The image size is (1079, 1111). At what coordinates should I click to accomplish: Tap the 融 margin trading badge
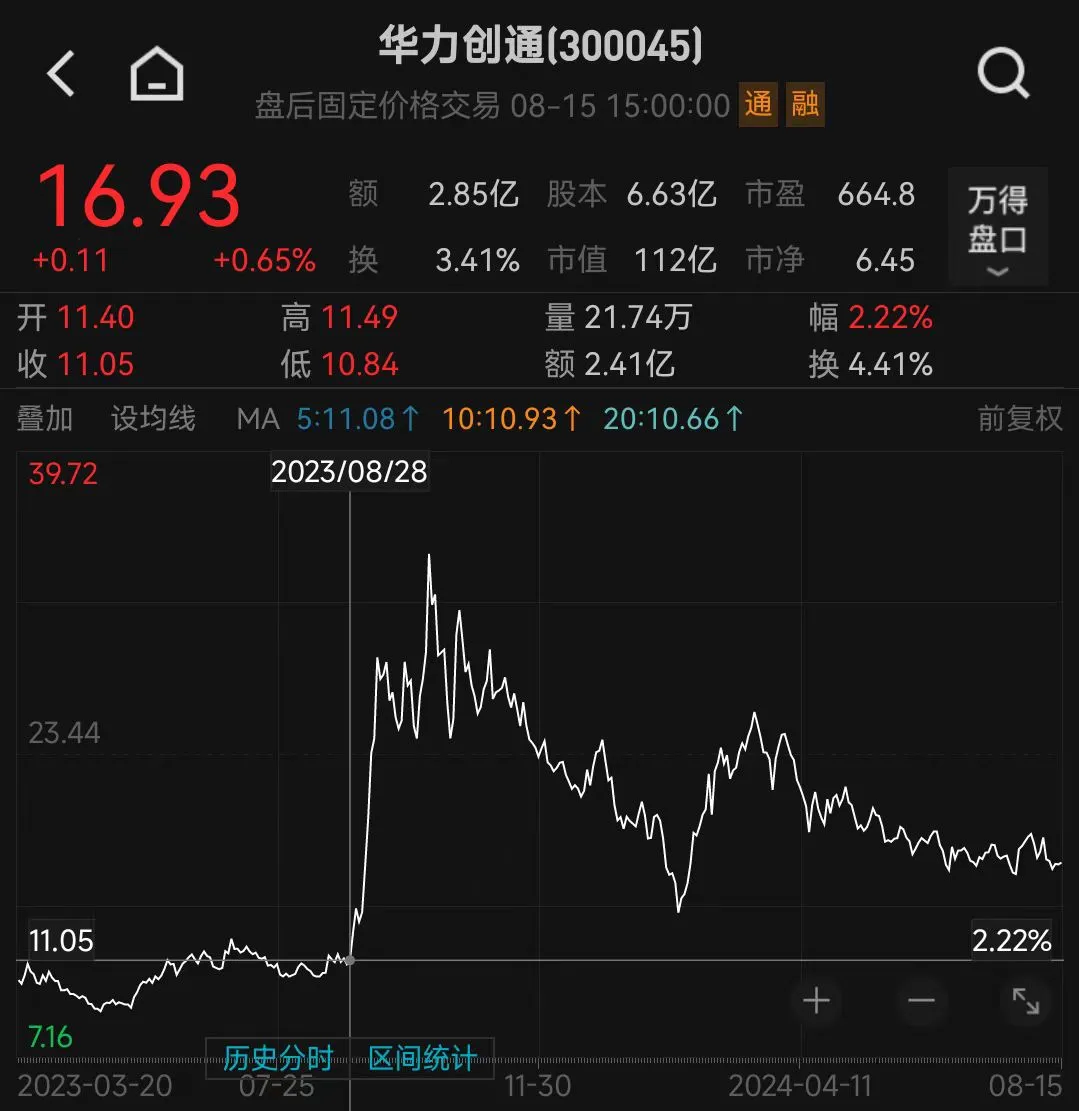803,105
